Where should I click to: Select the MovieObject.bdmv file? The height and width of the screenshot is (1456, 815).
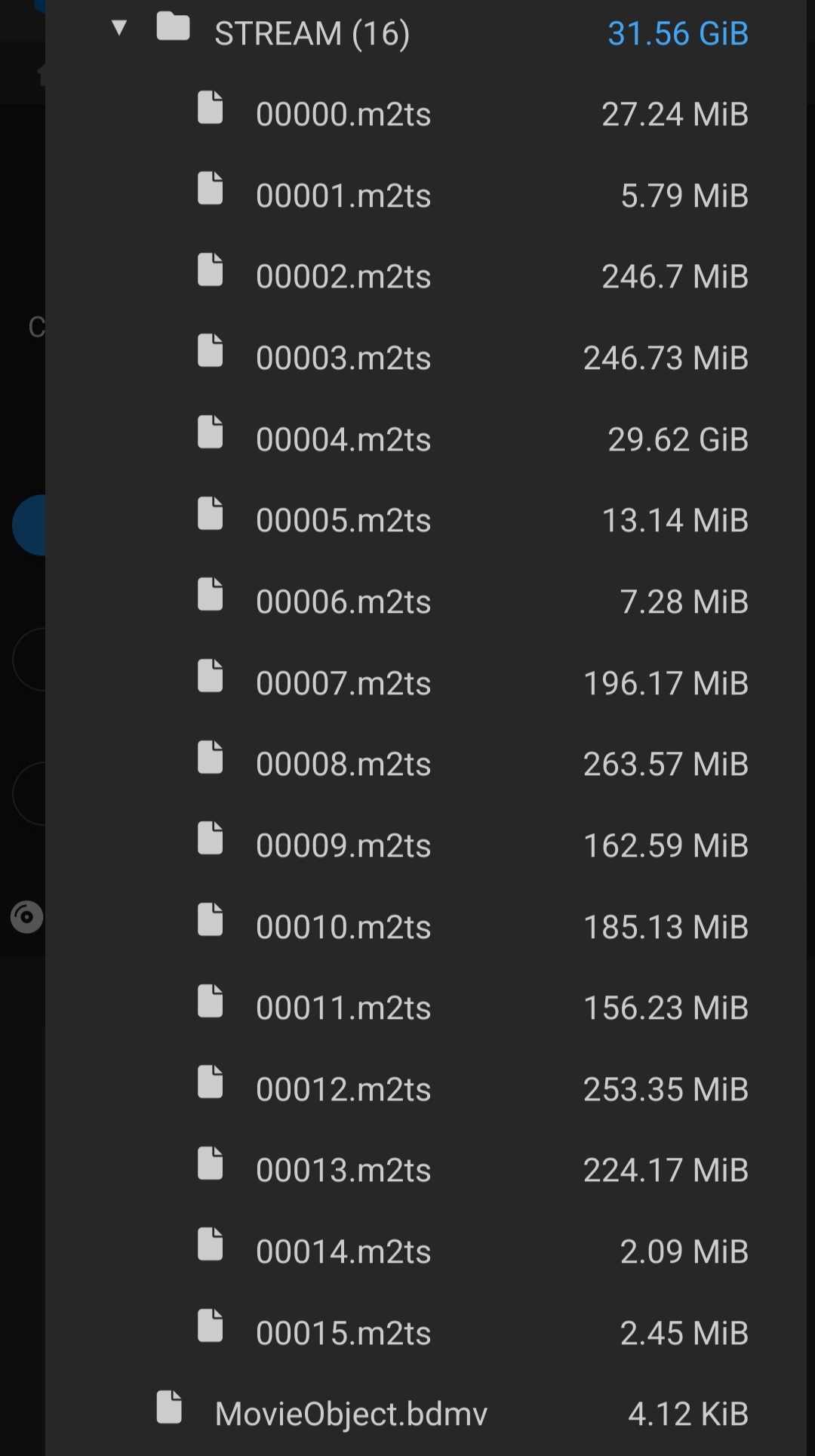click(426, 1414)
